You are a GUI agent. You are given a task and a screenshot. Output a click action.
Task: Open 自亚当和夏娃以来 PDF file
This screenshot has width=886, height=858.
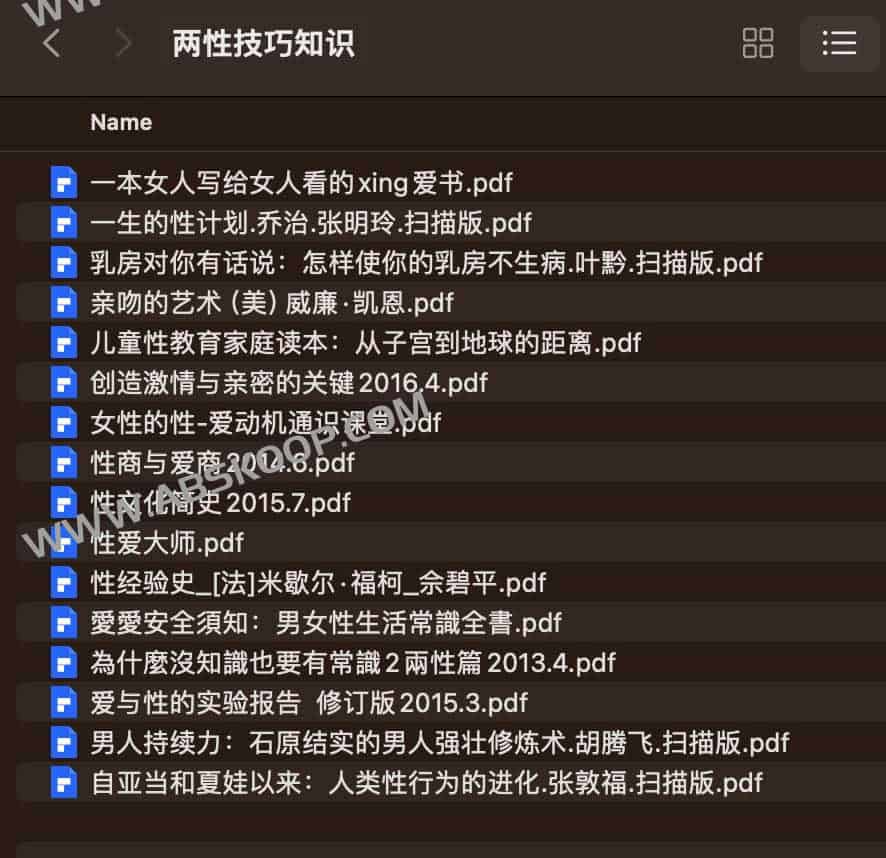(426, 783)
